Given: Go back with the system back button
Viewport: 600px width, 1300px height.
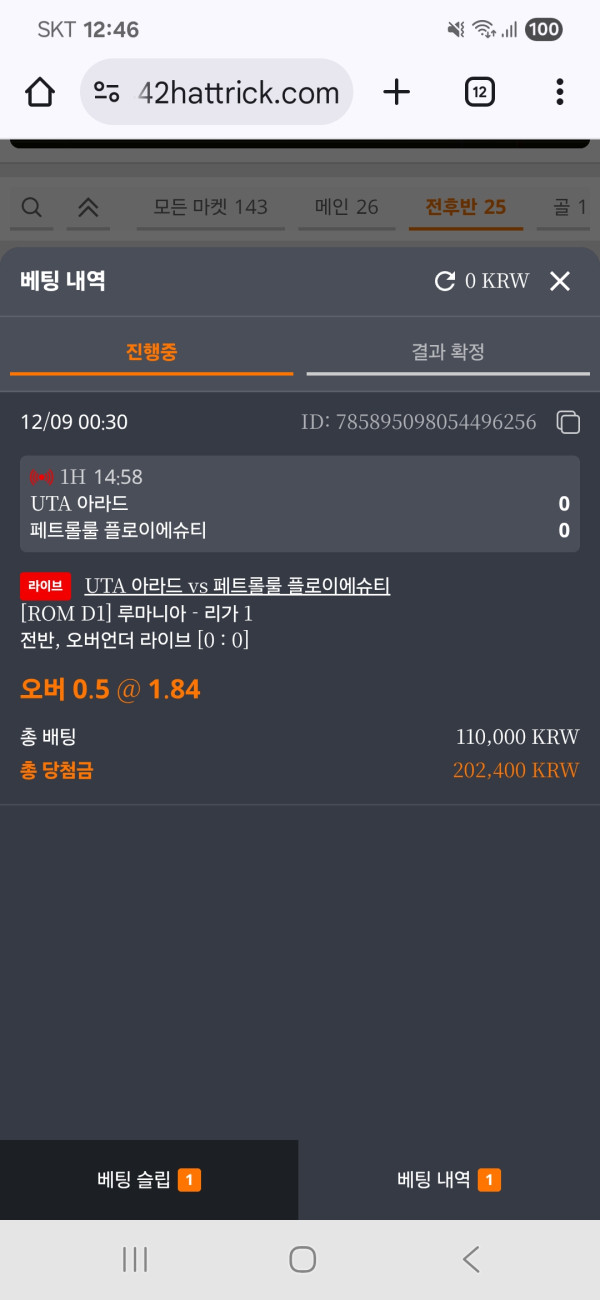Looking at the screenshot, I should point(471,1259).
